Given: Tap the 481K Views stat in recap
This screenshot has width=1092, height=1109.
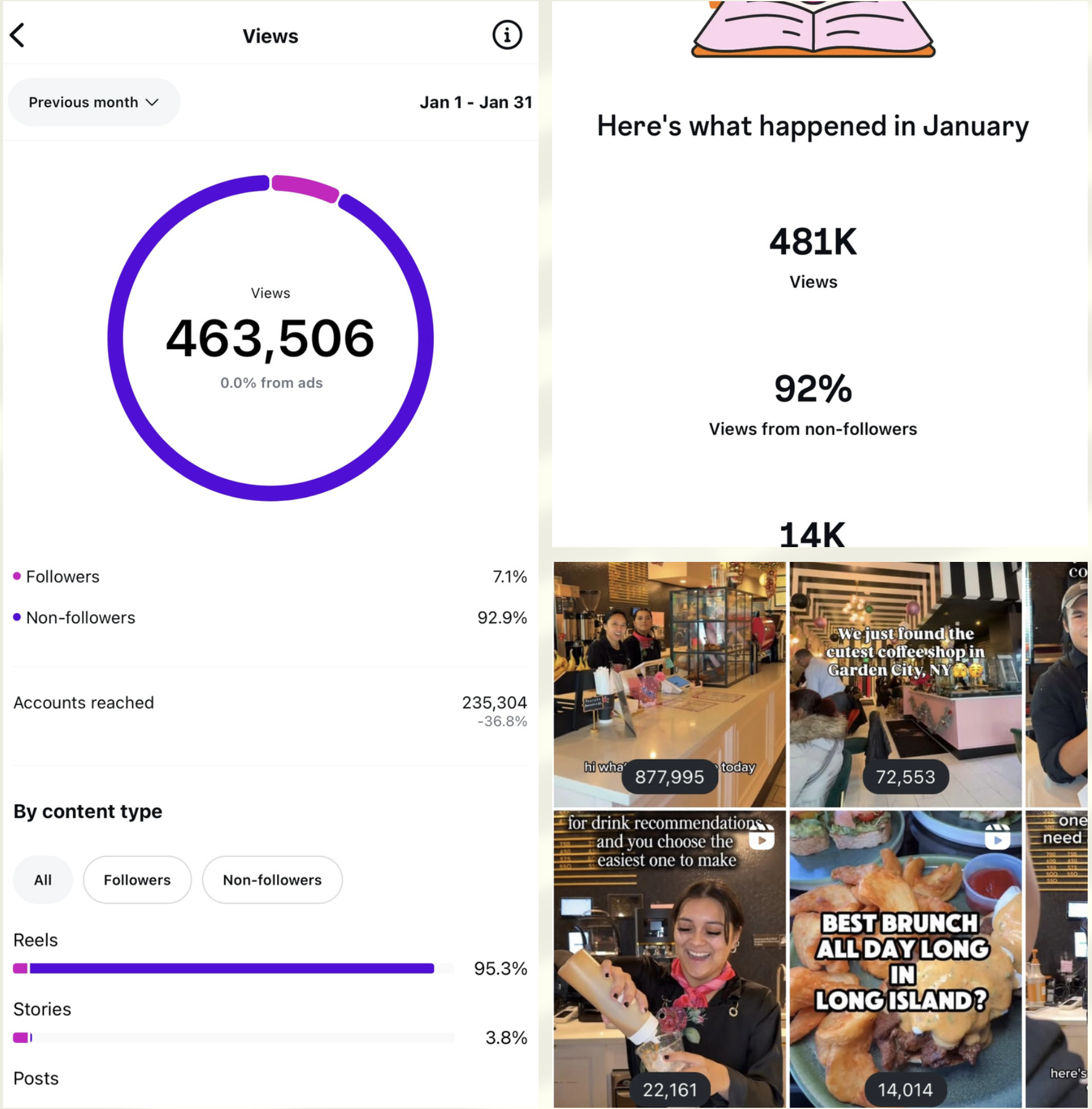Looking at the screenshot, I should (x=813, y=241).
